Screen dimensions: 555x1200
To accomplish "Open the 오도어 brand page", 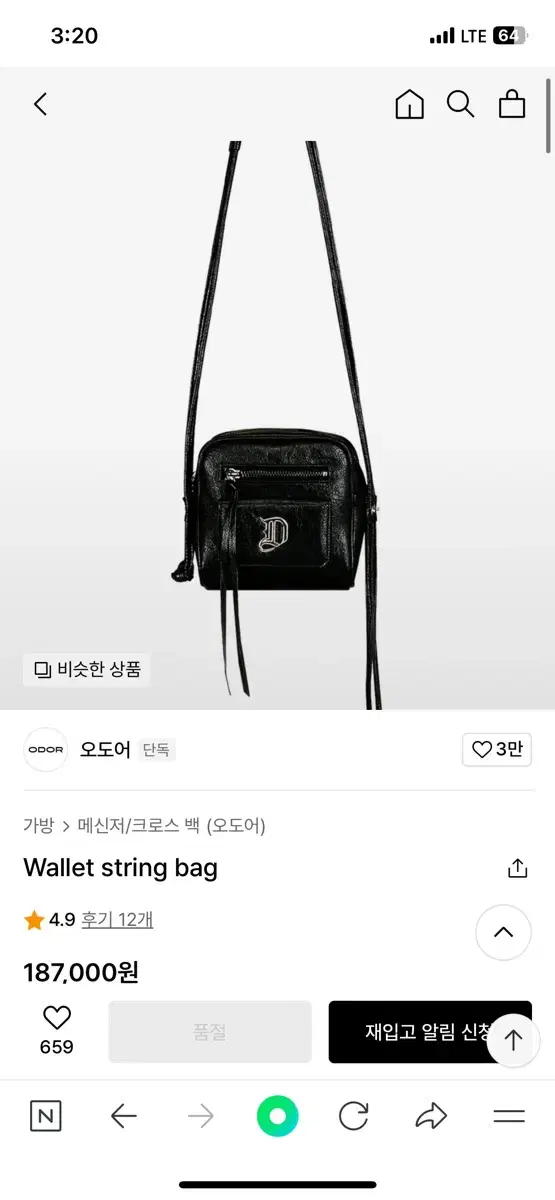I will pyautogui.click(x=105, y=749).
